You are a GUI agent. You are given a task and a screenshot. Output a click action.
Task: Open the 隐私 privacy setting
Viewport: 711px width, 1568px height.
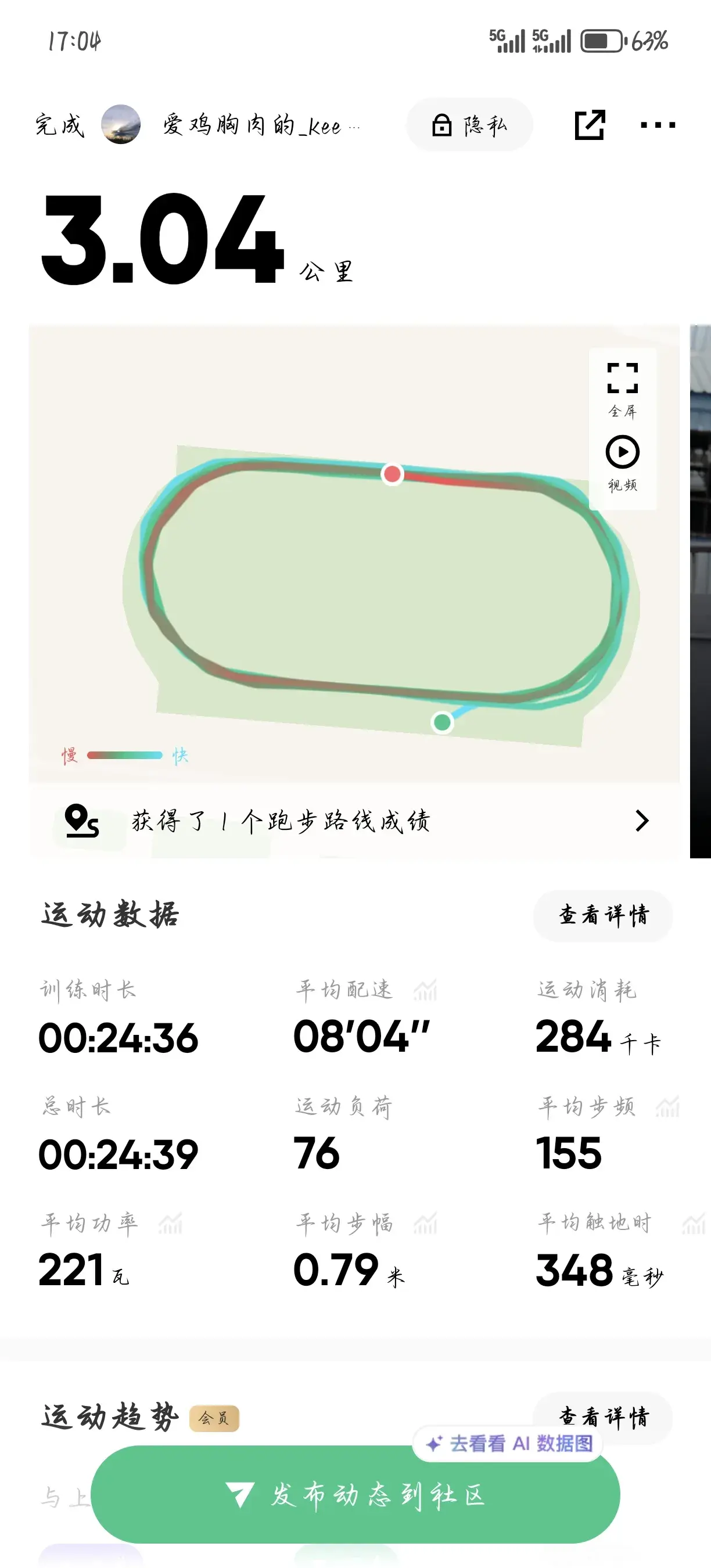point(469,125)
